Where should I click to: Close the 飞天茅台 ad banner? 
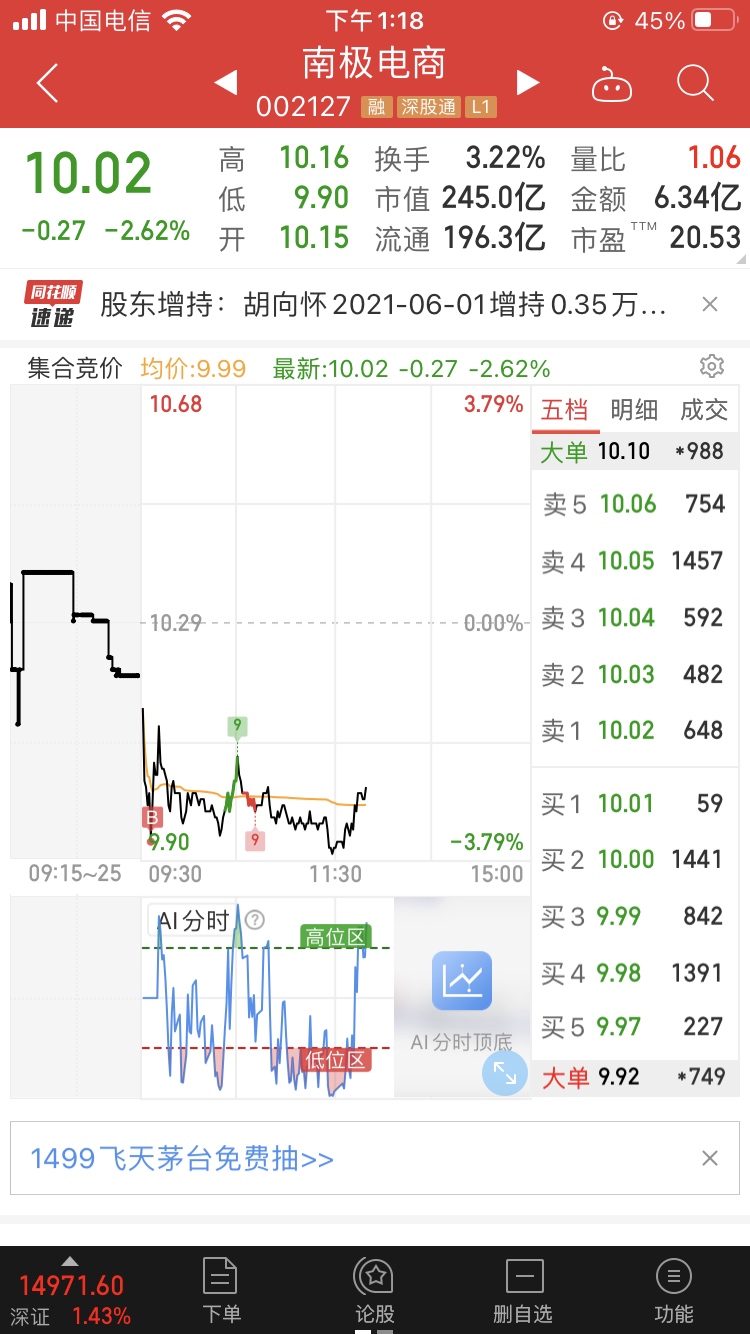click(710, 1158)
